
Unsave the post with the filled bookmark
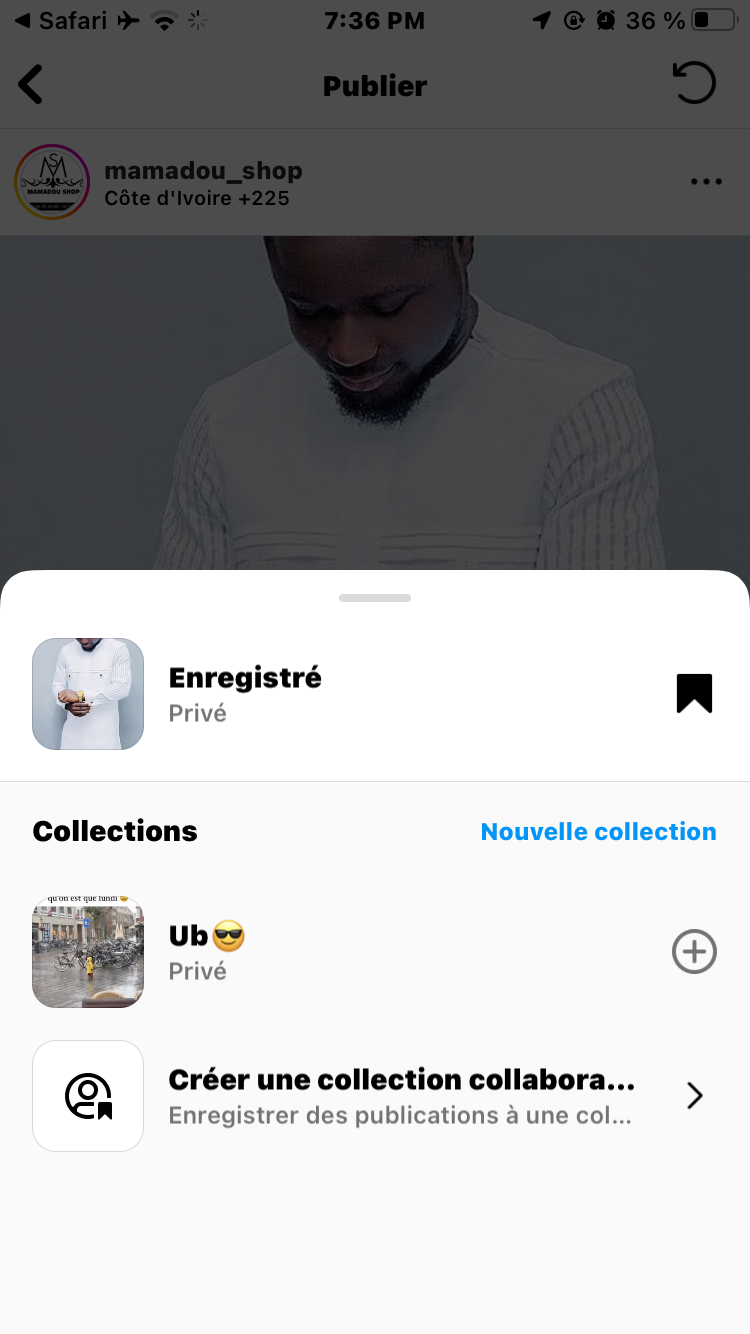[694, 693]
